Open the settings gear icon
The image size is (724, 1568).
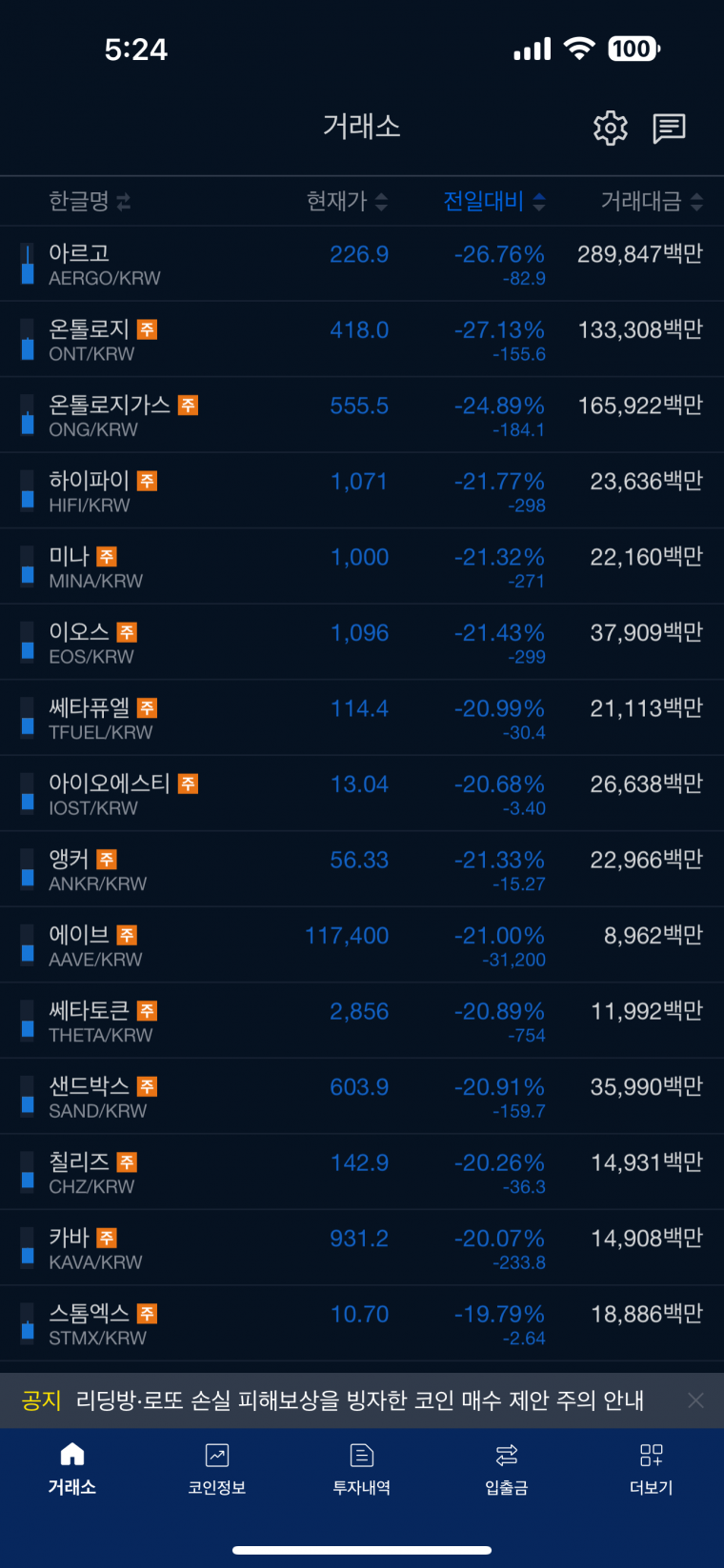[x=611, y=128]
